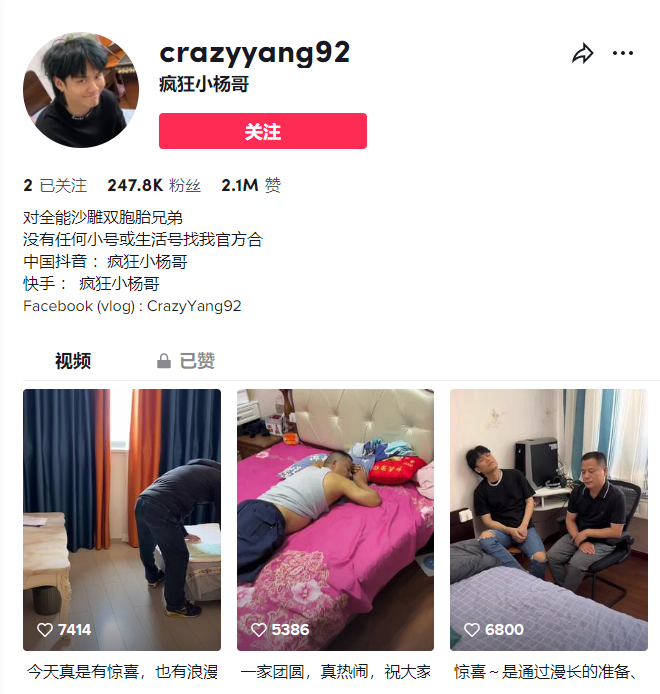Play the video with 5386 likes
Image resolution: width=660 pixels, height=694 pixels.
click(x=335, y=519)
